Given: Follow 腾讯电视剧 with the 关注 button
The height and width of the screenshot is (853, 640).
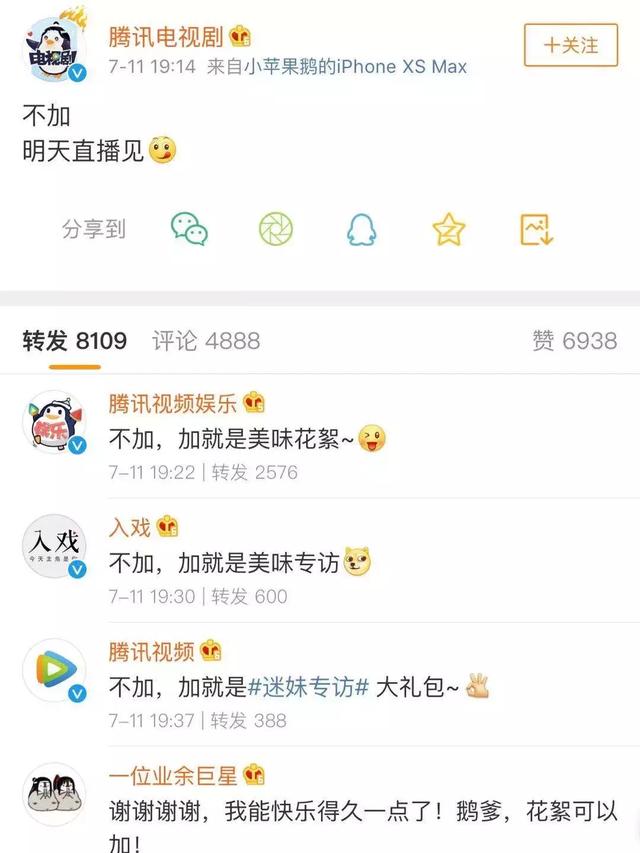Looking at the screenshot, I should 570,46.
